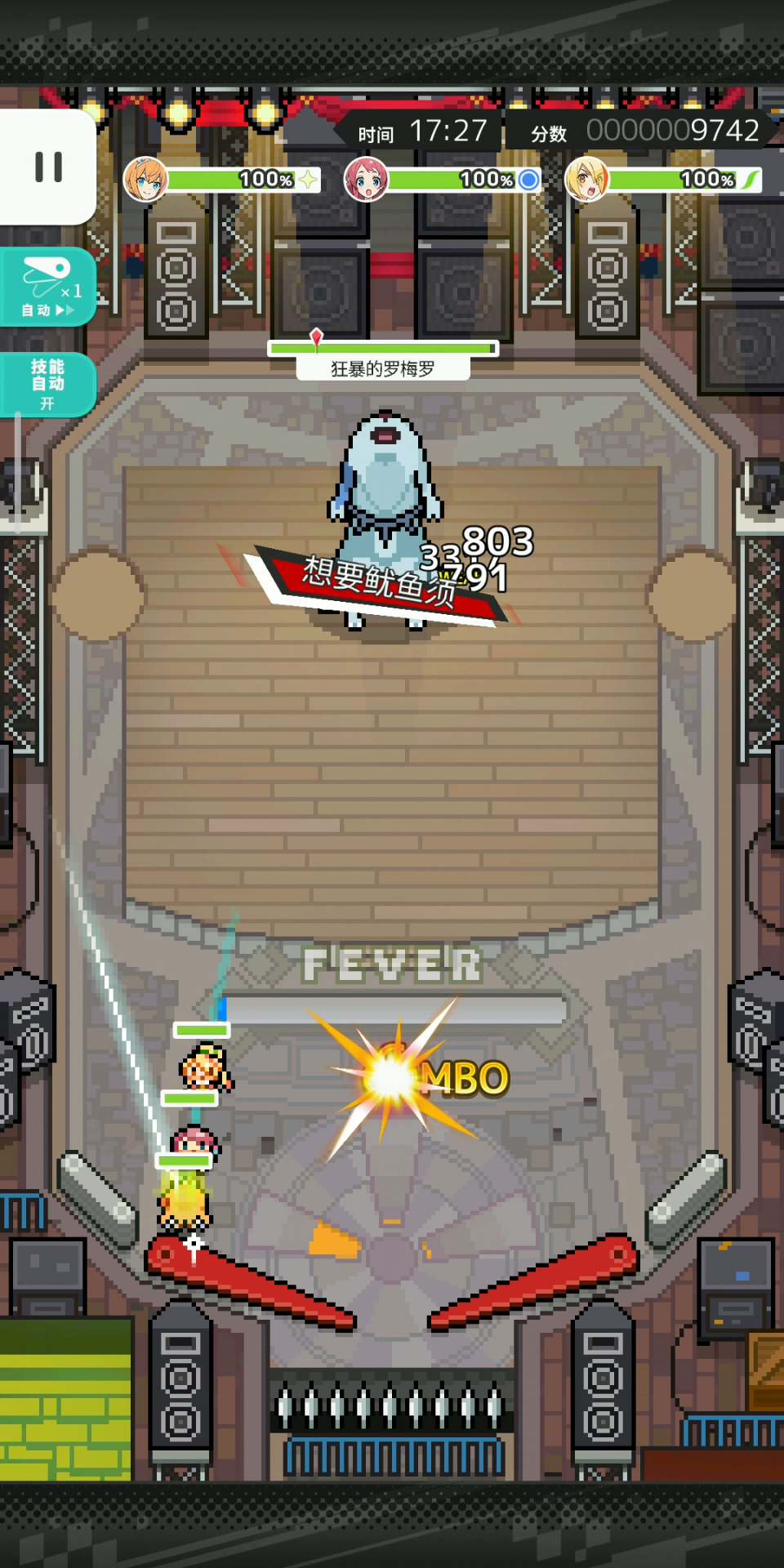The width and height of the screenshot is (784, 1568).
Task: Pause the game
Action: tap(47, 167)
